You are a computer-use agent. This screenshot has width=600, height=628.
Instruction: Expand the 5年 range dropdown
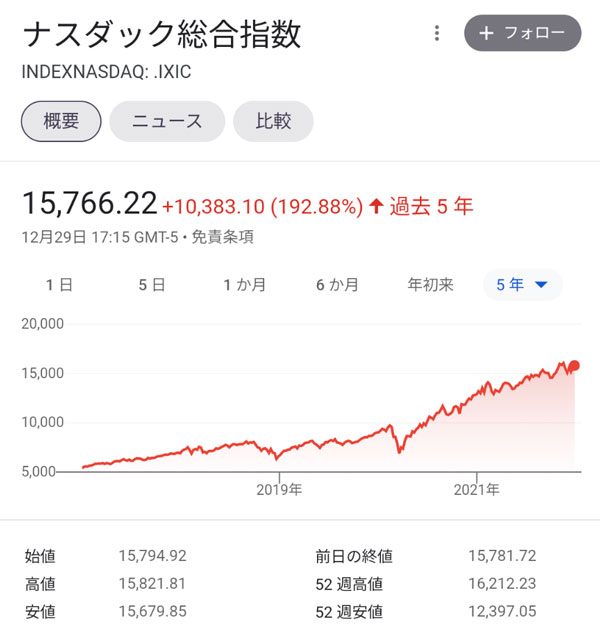click(522, 285)
